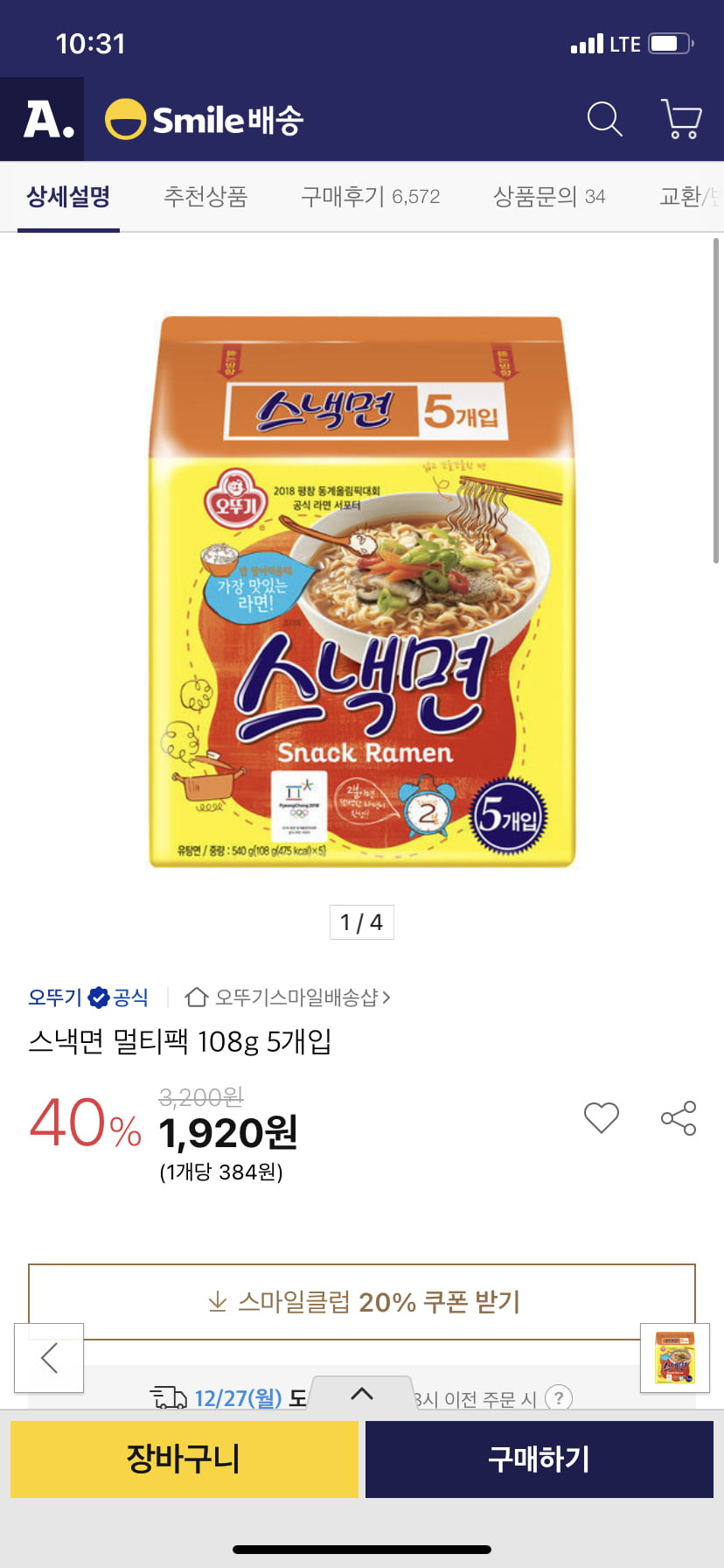Image resolution: width=724 pixels, height=1568 pixels.
Task: Go to Smile배송 home
Action: click(x=204, y=120)
